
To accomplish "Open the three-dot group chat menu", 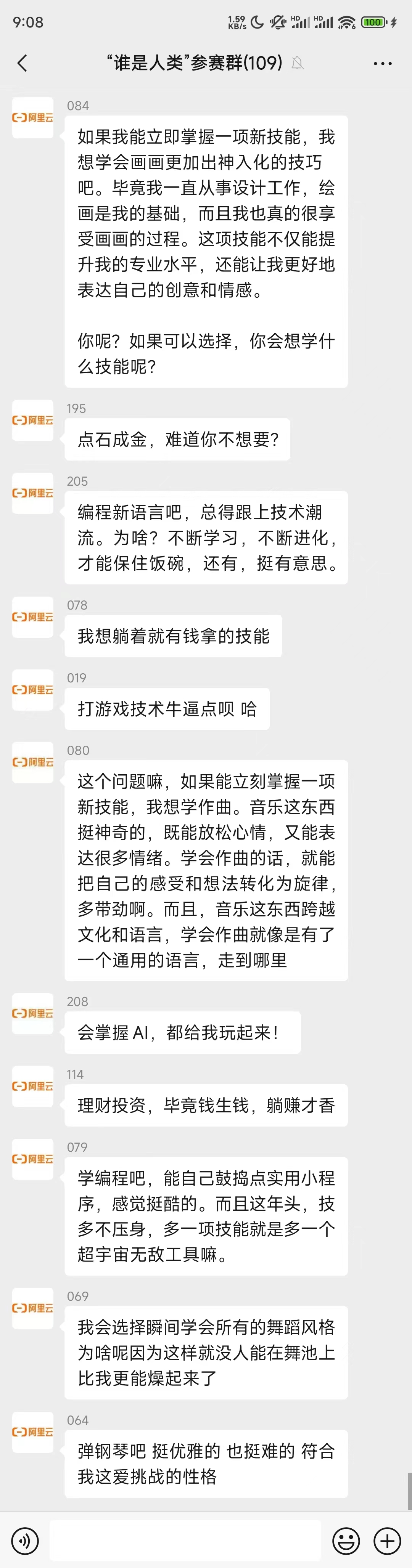I will [x=382, y=63].
